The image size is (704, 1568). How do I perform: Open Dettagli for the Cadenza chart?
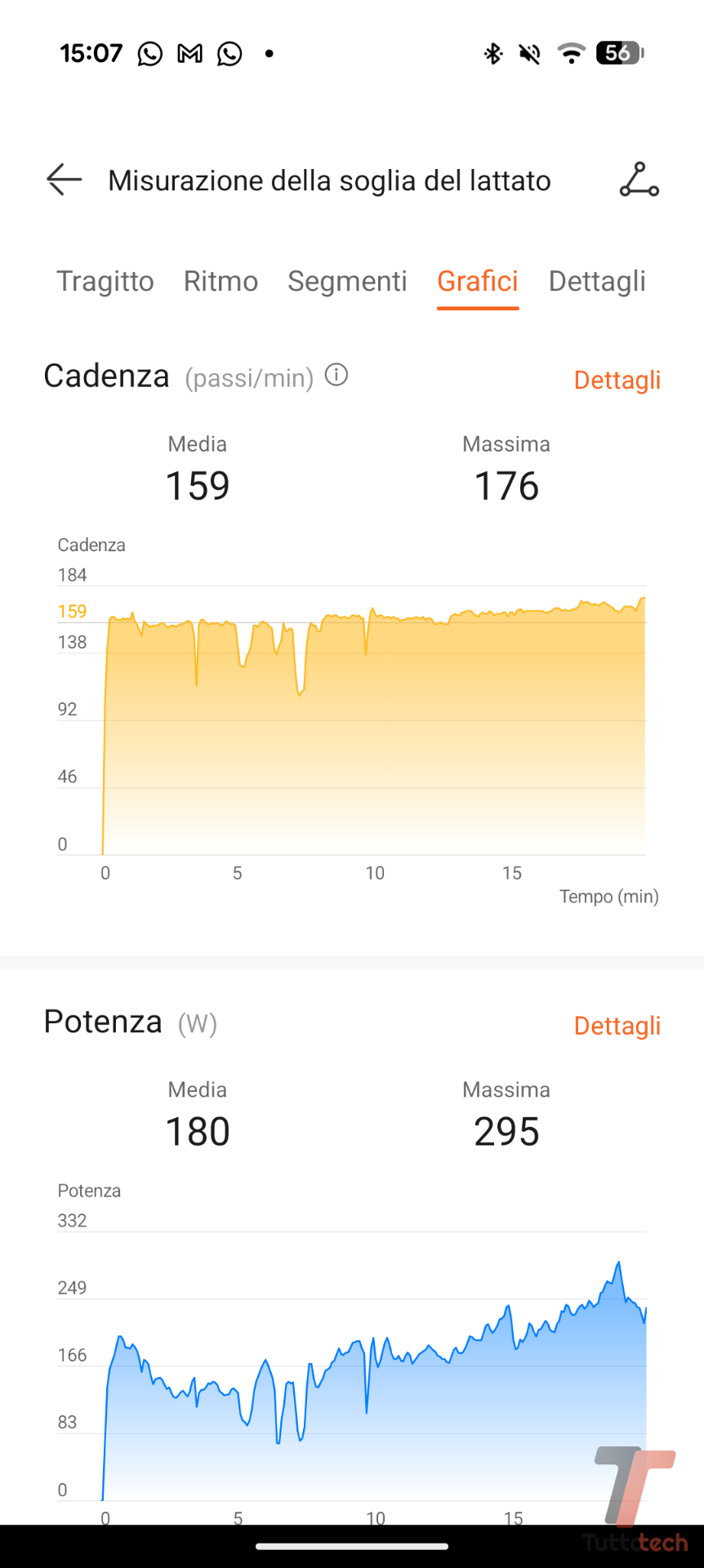(617, 380)
